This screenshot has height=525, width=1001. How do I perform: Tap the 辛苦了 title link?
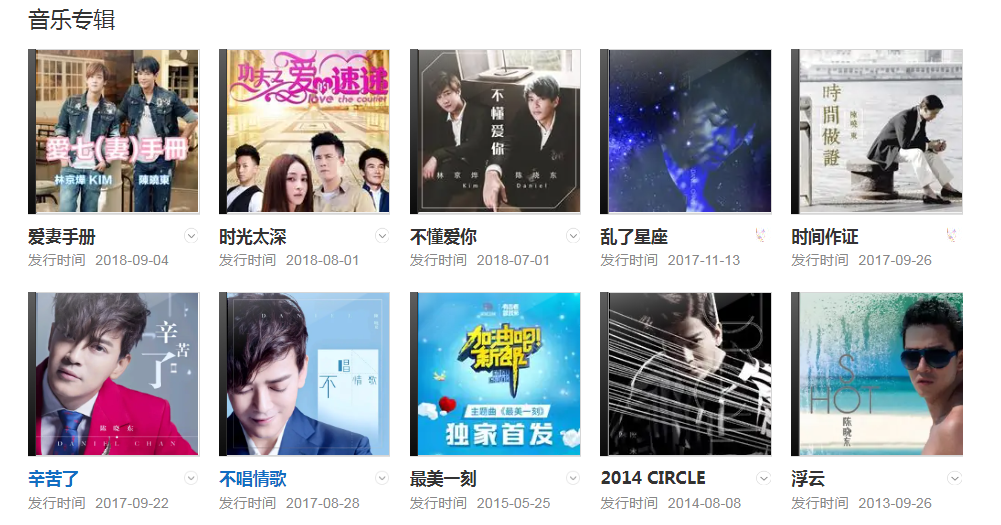point(53,479)
